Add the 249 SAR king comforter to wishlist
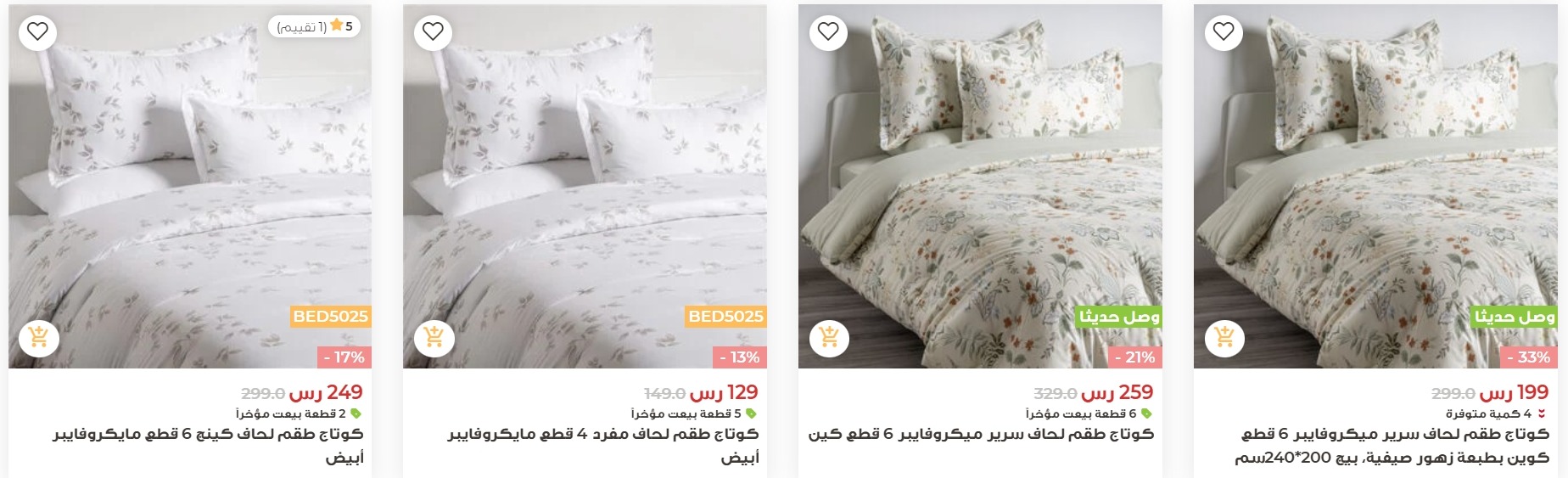1568x478 pixels. (37, 32)
